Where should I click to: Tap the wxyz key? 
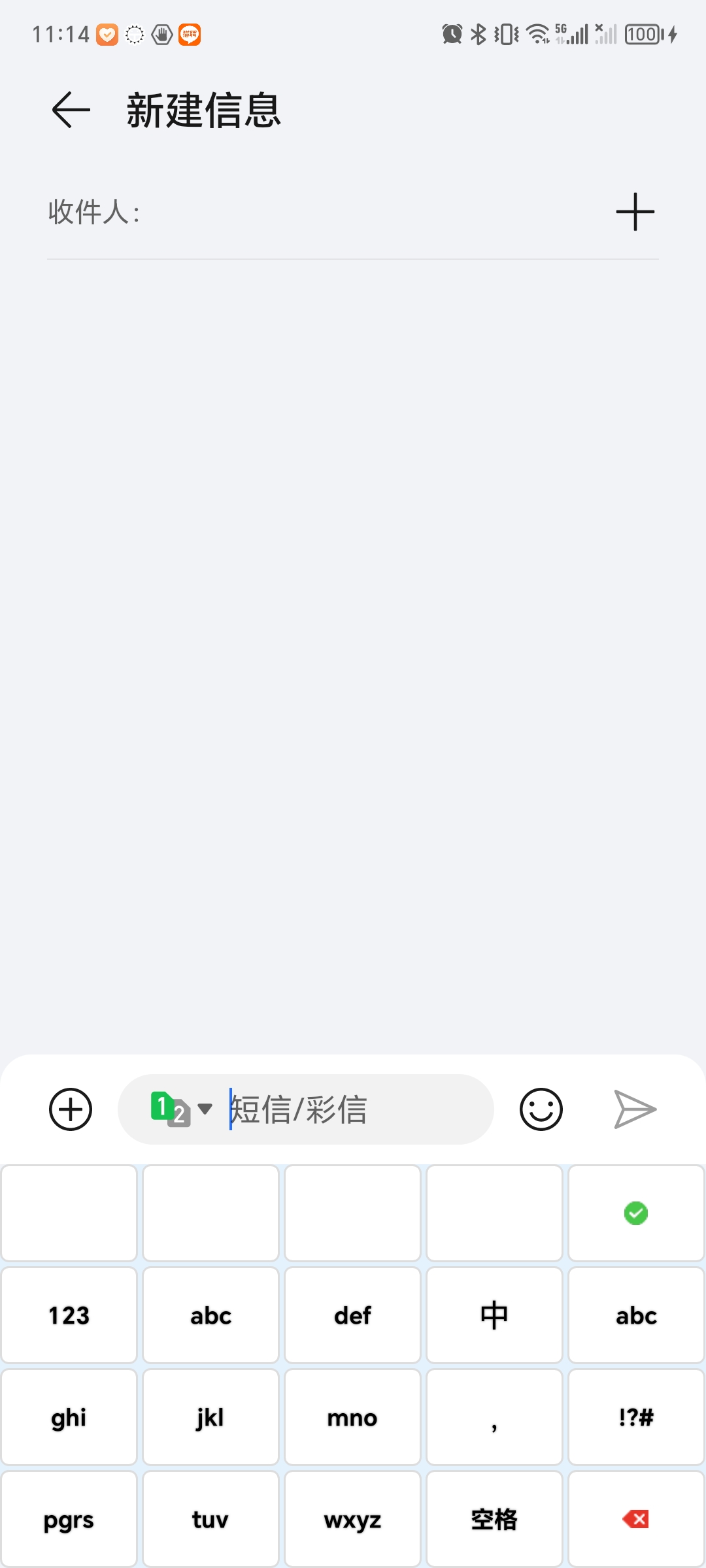click(352, 1519)
